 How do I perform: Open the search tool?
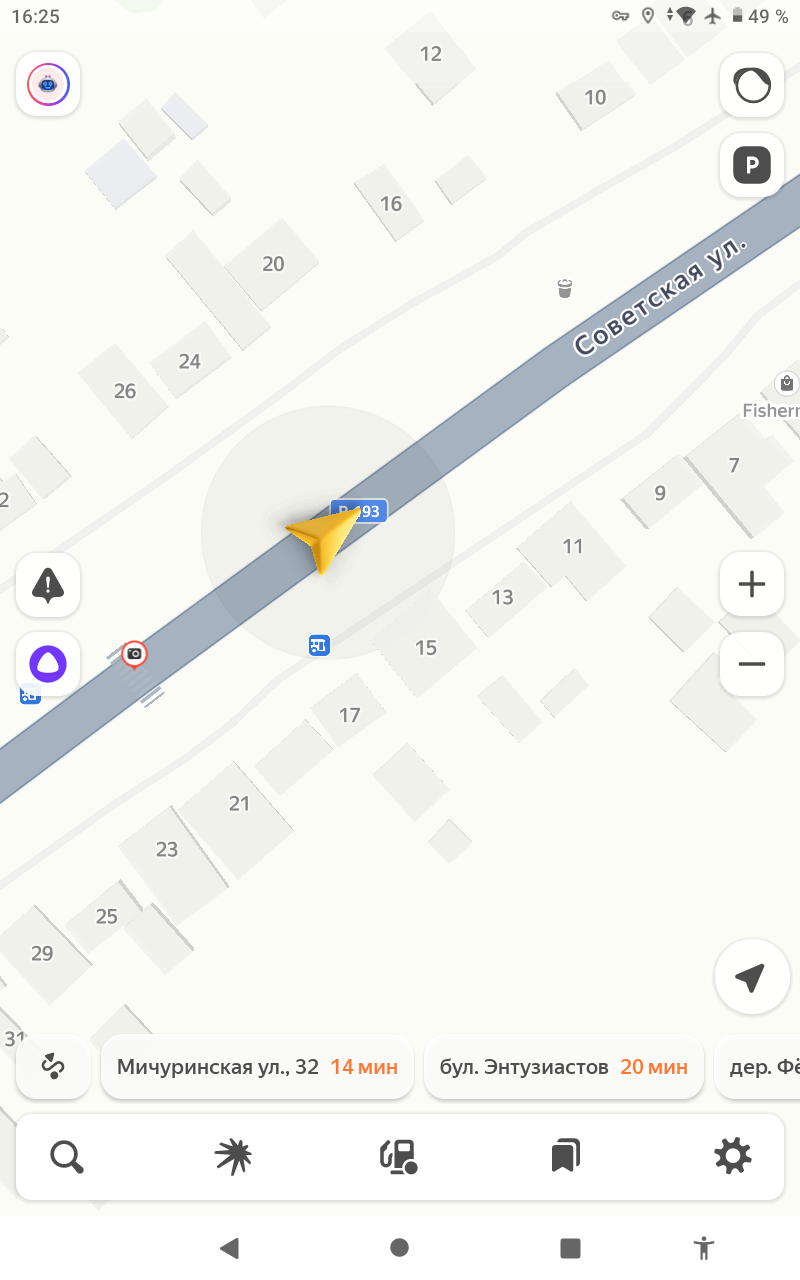[67, 1157]
